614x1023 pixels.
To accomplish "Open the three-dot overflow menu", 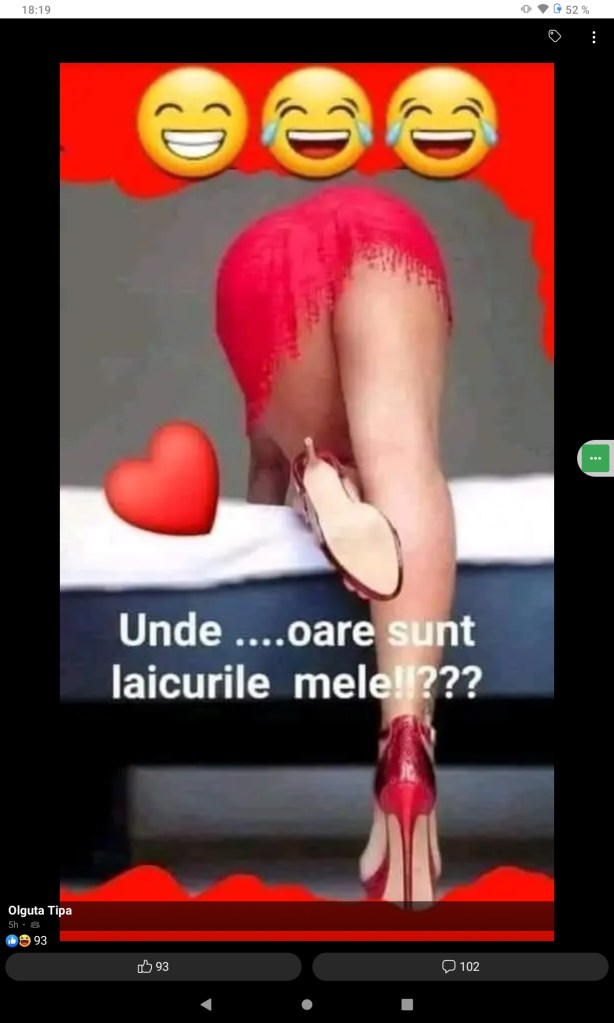I will [x=593, y=37].
